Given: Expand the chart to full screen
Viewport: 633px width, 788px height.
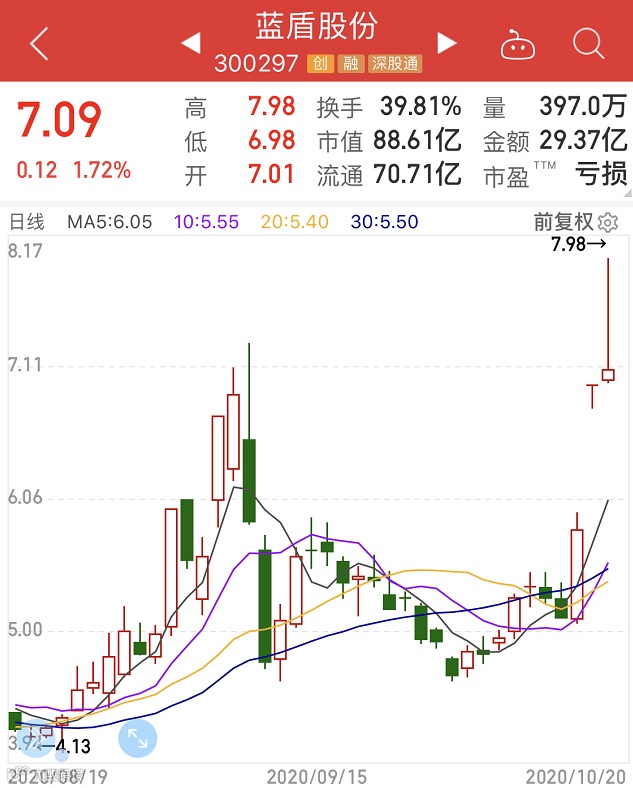Looking at the screenshot, I should click(137, 739).
